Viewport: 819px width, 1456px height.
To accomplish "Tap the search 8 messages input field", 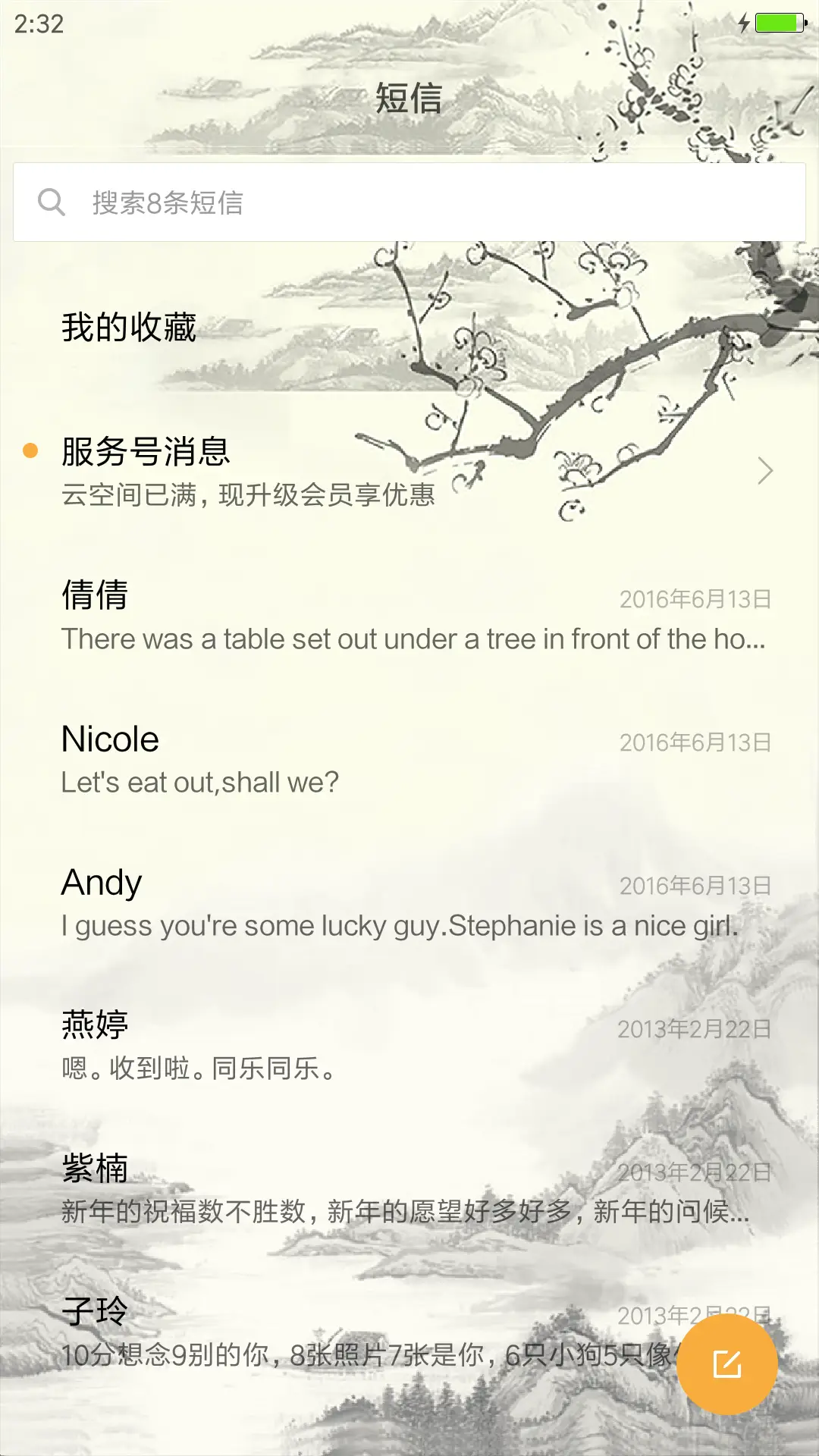I will pyautogui.click(x=303, y=201).
